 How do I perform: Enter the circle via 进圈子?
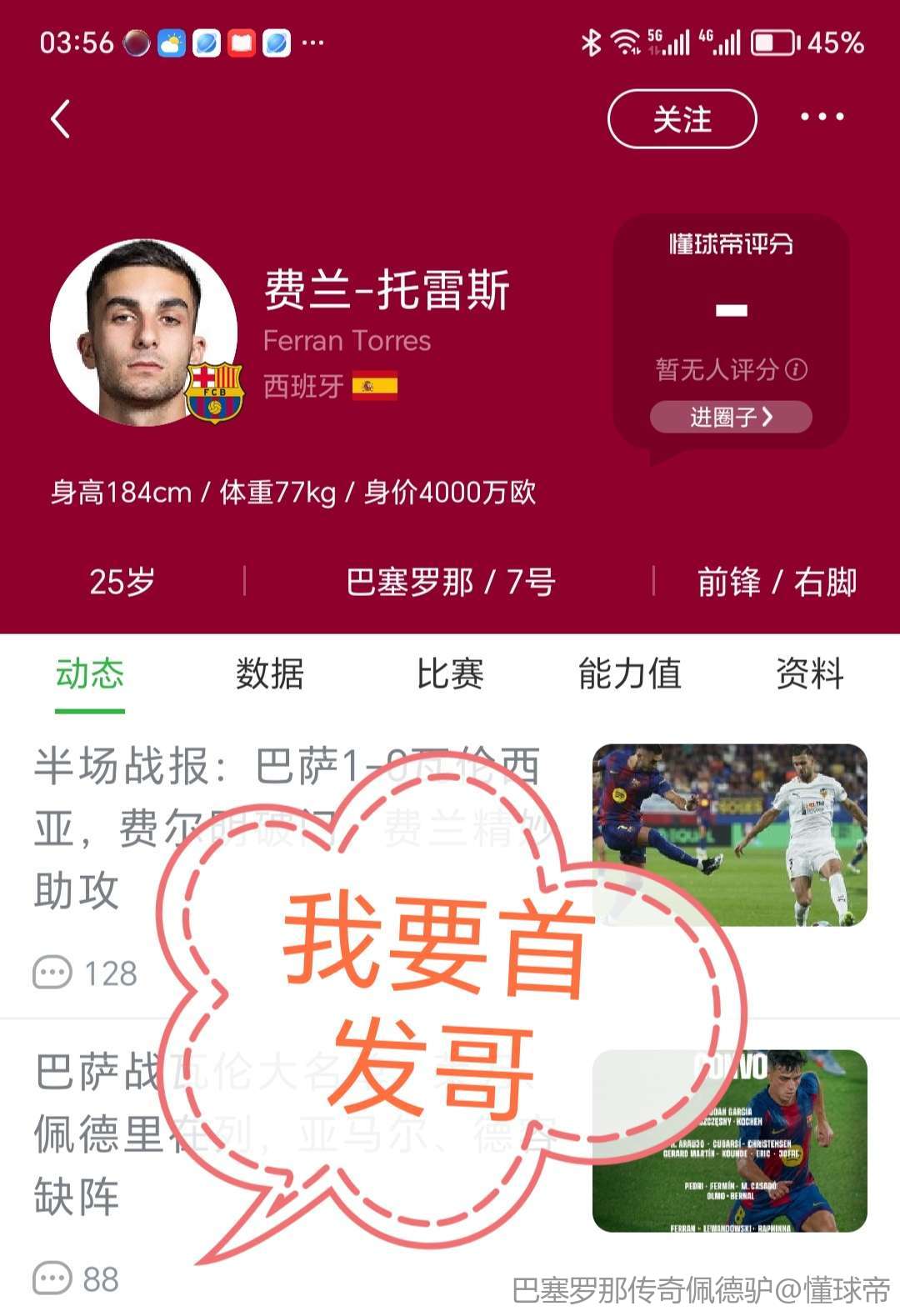(731, 417)
